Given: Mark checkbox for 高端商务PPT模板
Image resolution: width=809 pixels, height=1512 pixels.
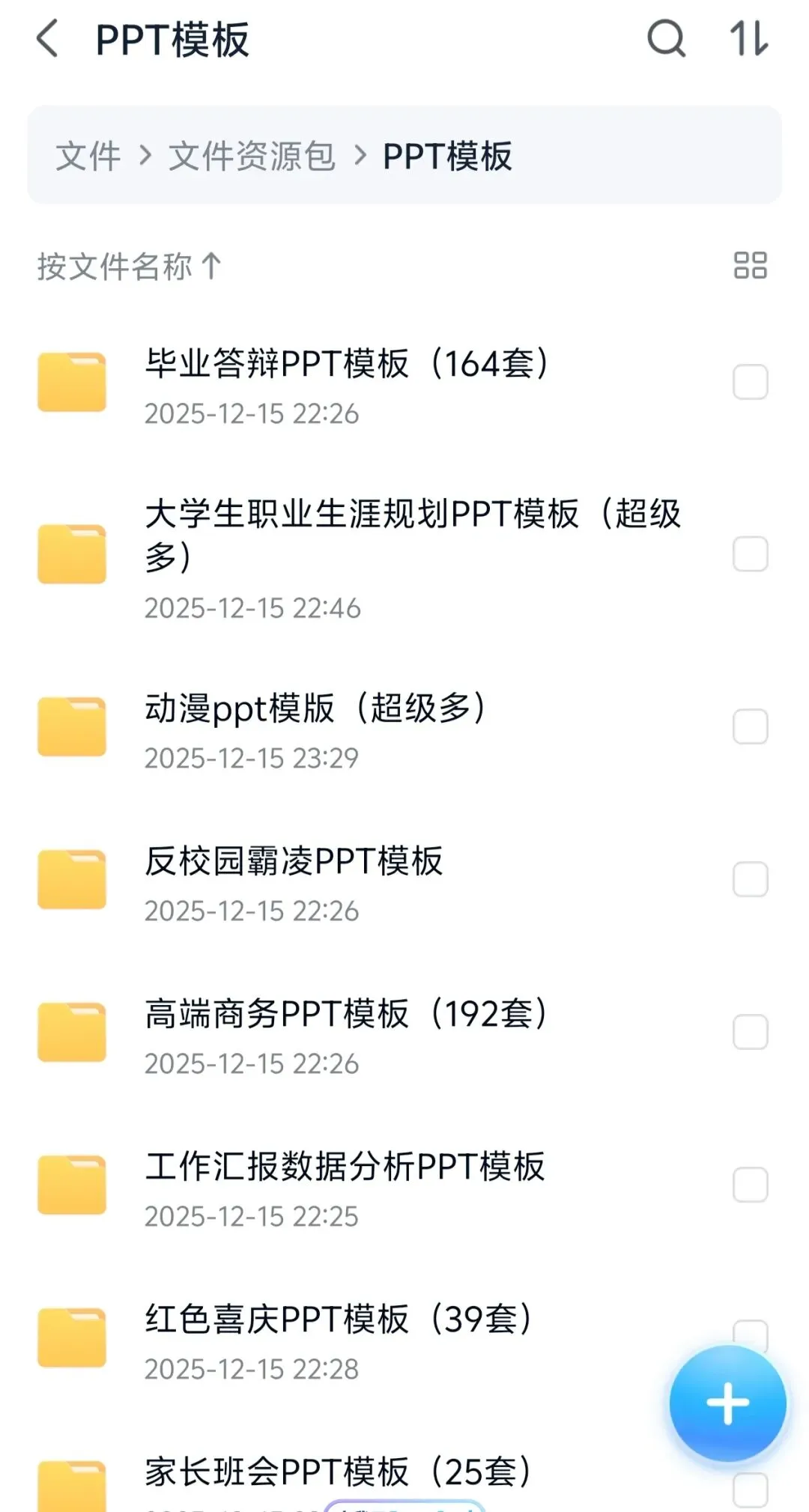Looking at the screenshot, I should click(x=750, y=1032).
